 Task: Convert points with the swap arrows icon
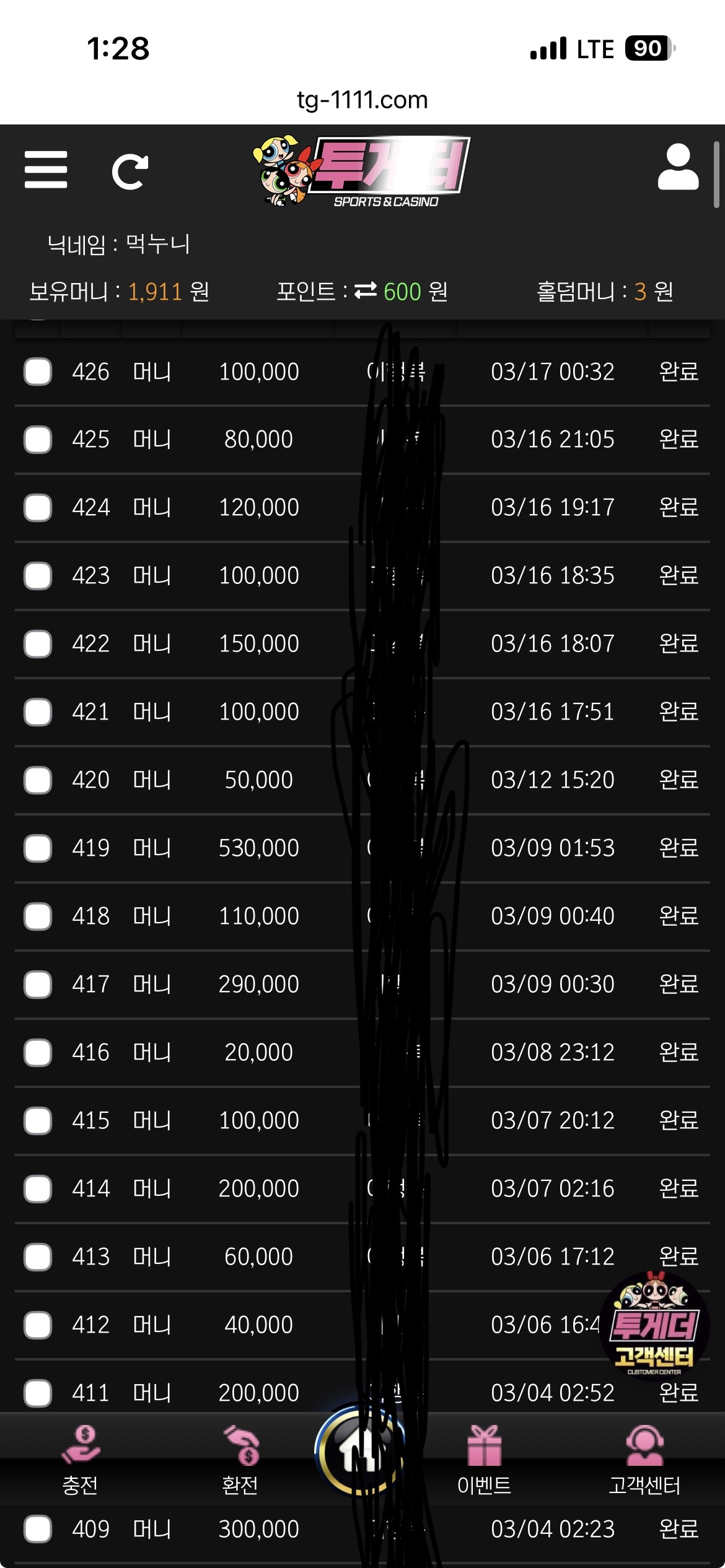coord(366,290)
